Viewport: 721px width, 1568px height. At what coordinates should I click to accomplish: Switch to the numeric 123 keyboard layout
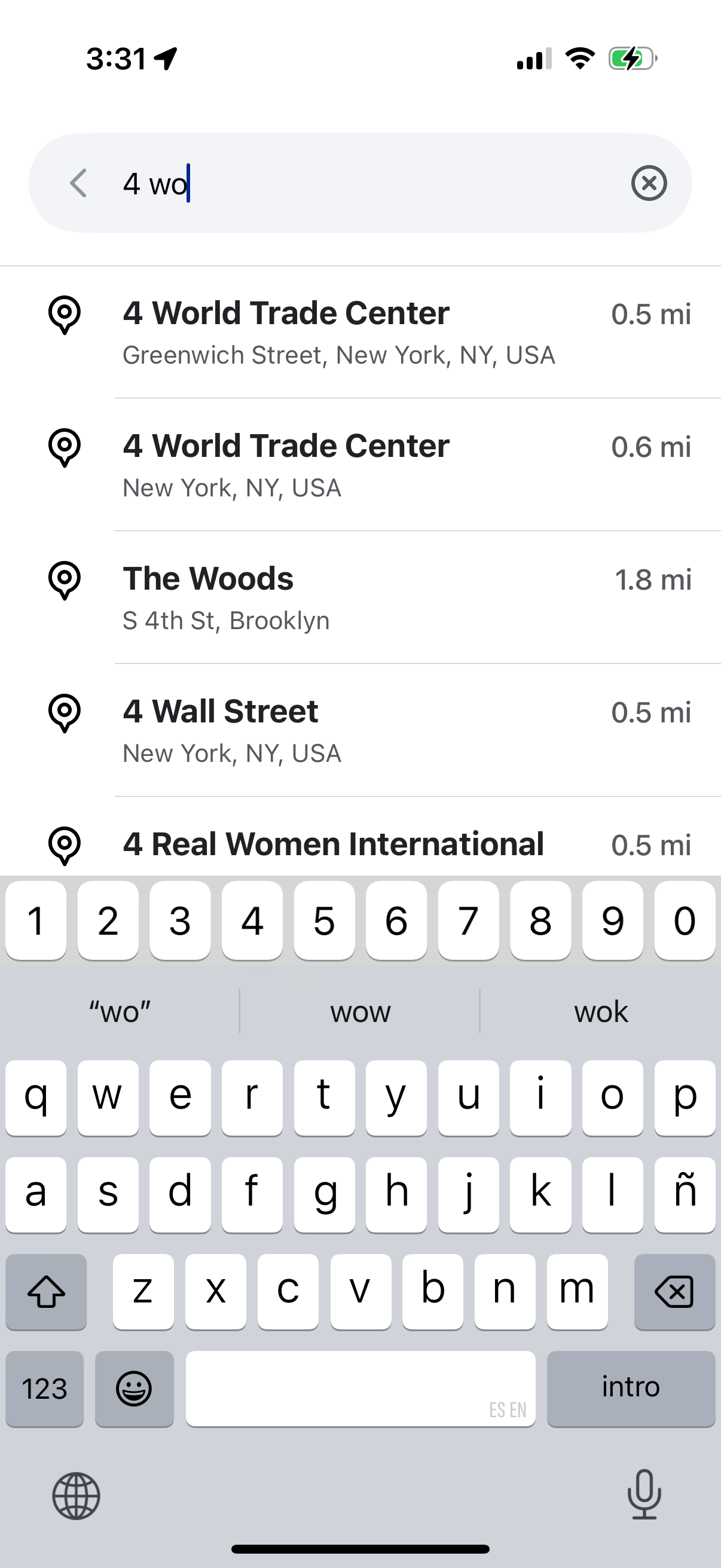(x=44, y=1389)
